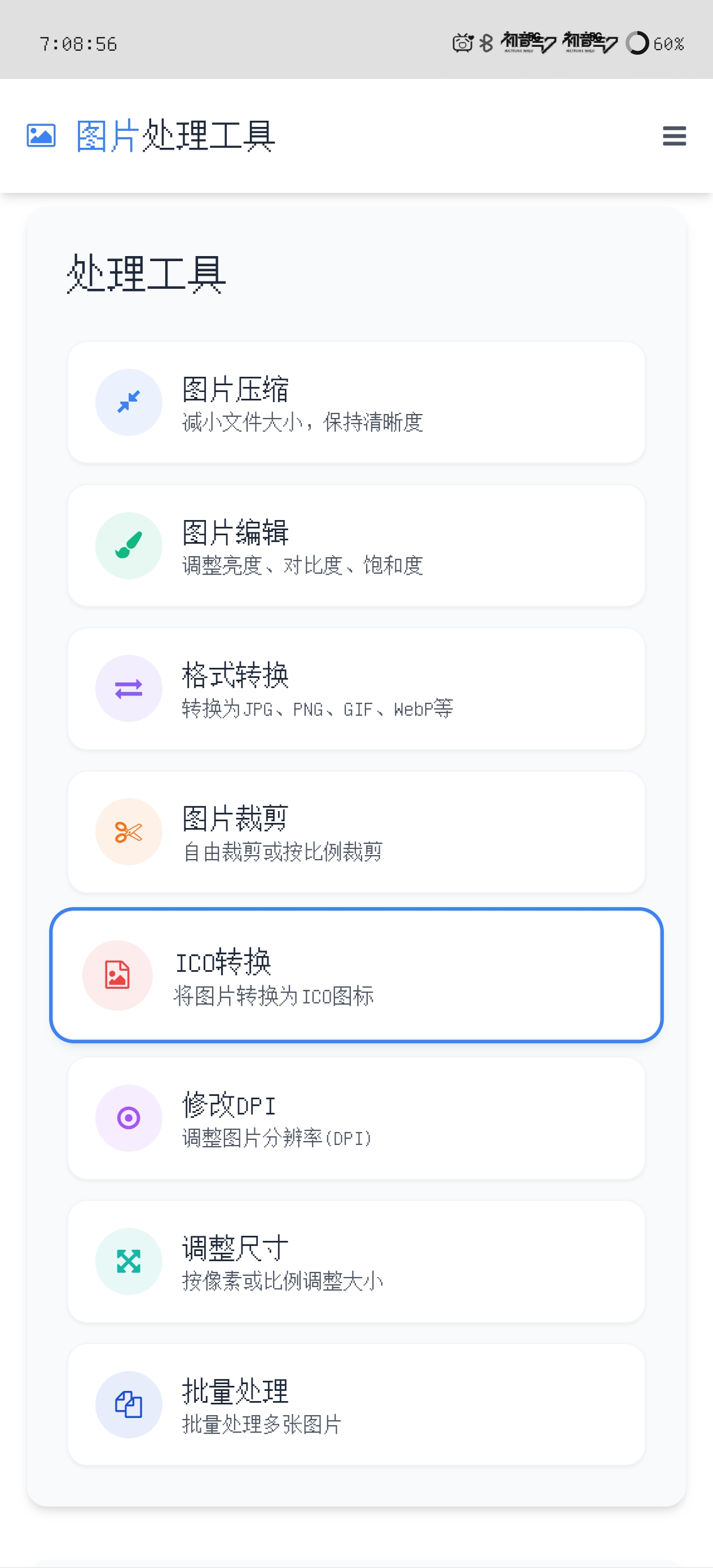Go to 修改DPI tool

click(356, 1118)
